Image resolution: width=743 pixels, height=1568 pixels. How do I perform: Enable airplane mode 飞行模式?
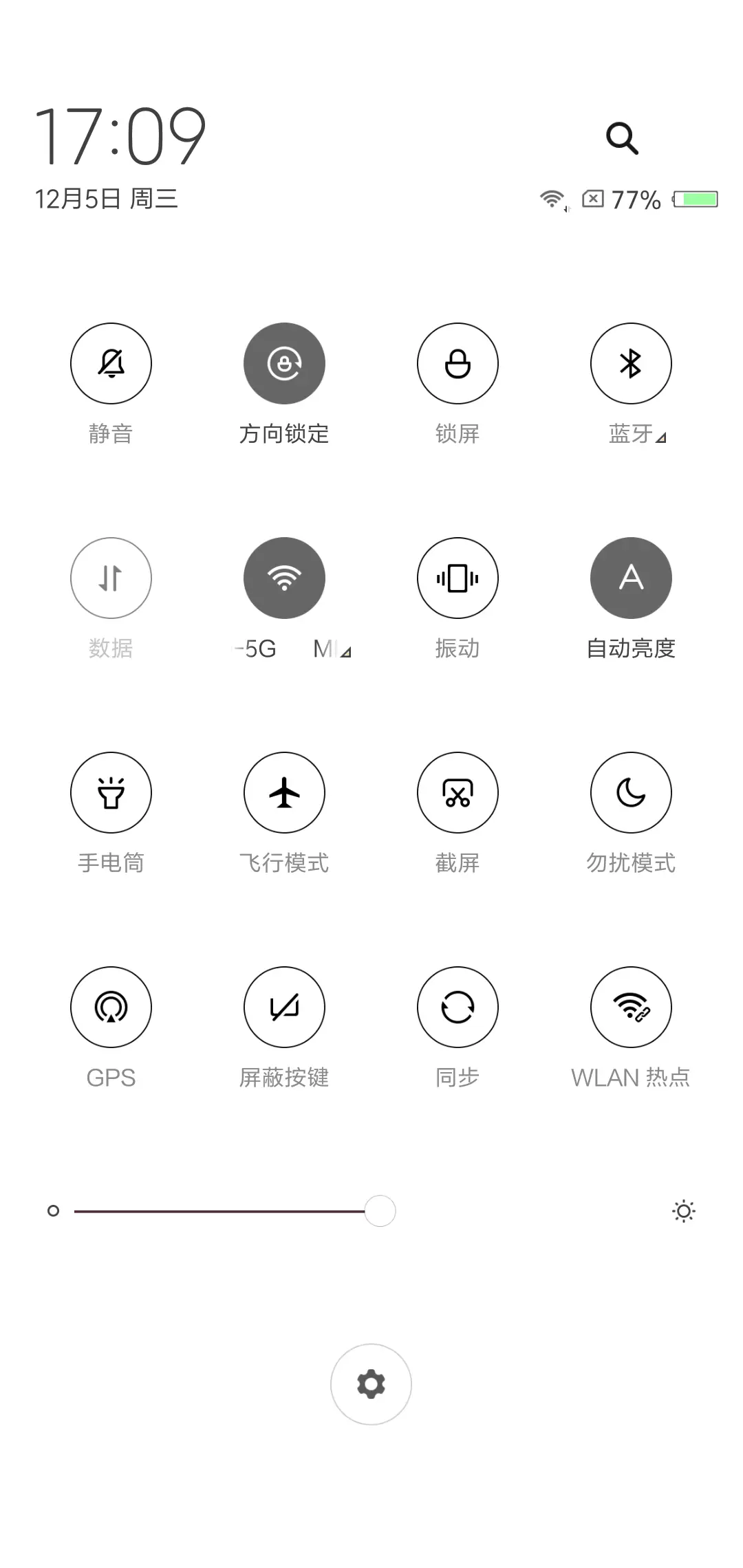(x=284, y=792)
